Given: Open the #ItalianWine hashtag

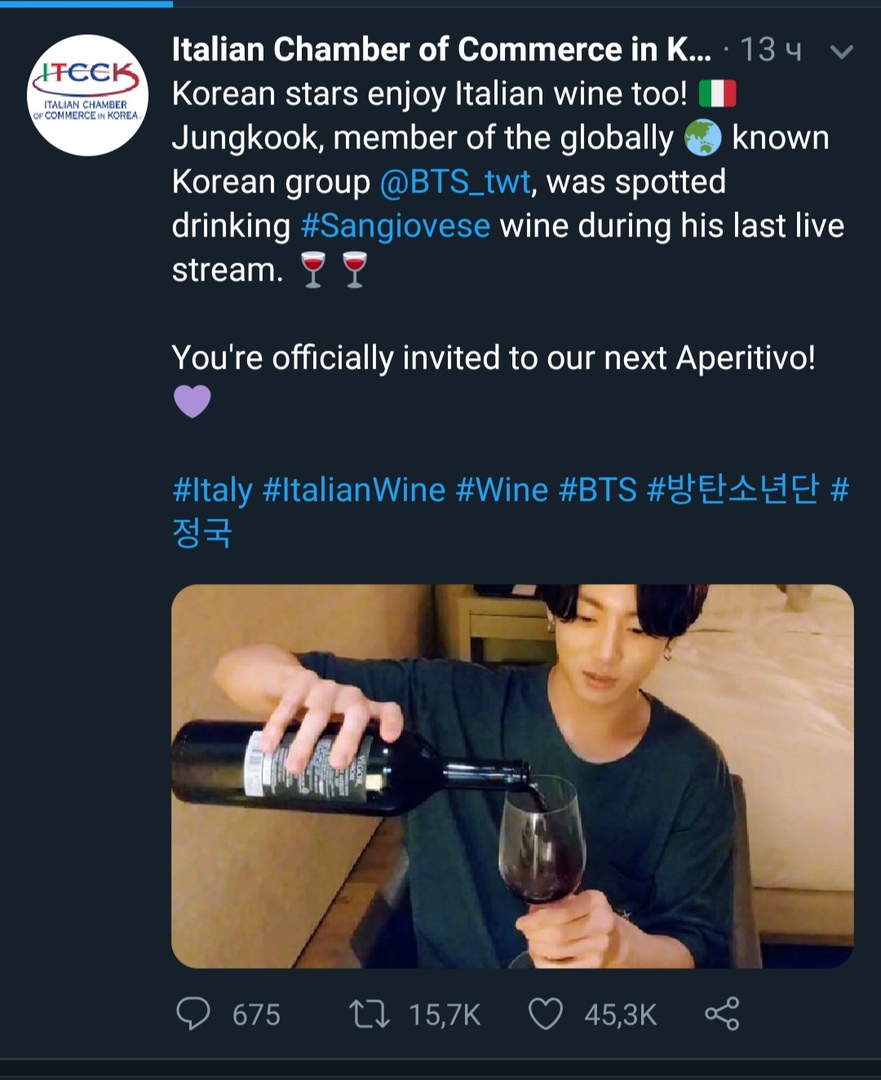Looking at the screenshot, I should pos(353,489).
